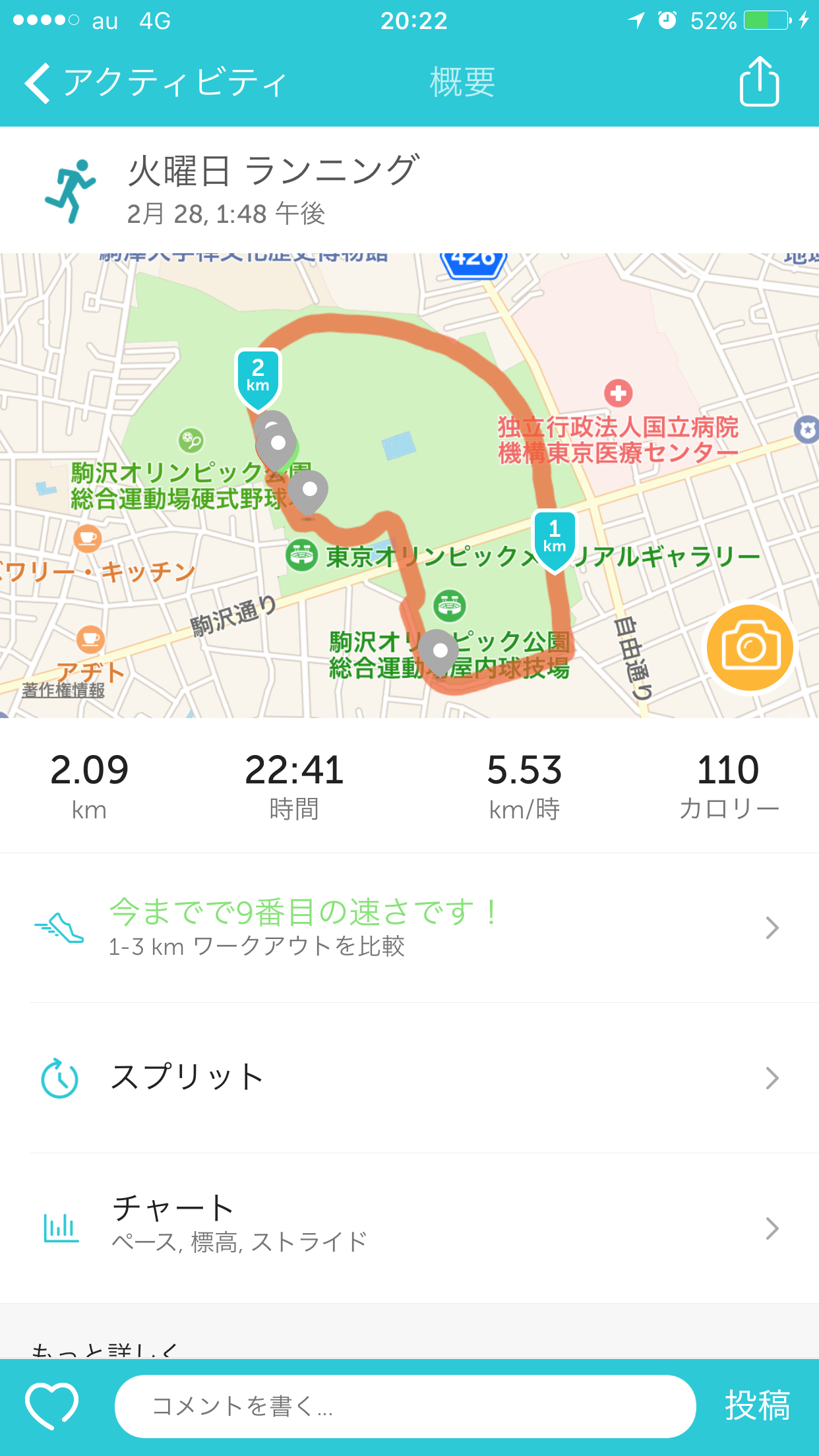Screen dimensions: 819x1456
Task: Compare 1-3 km workouts
Action: (x=409, y=928)
